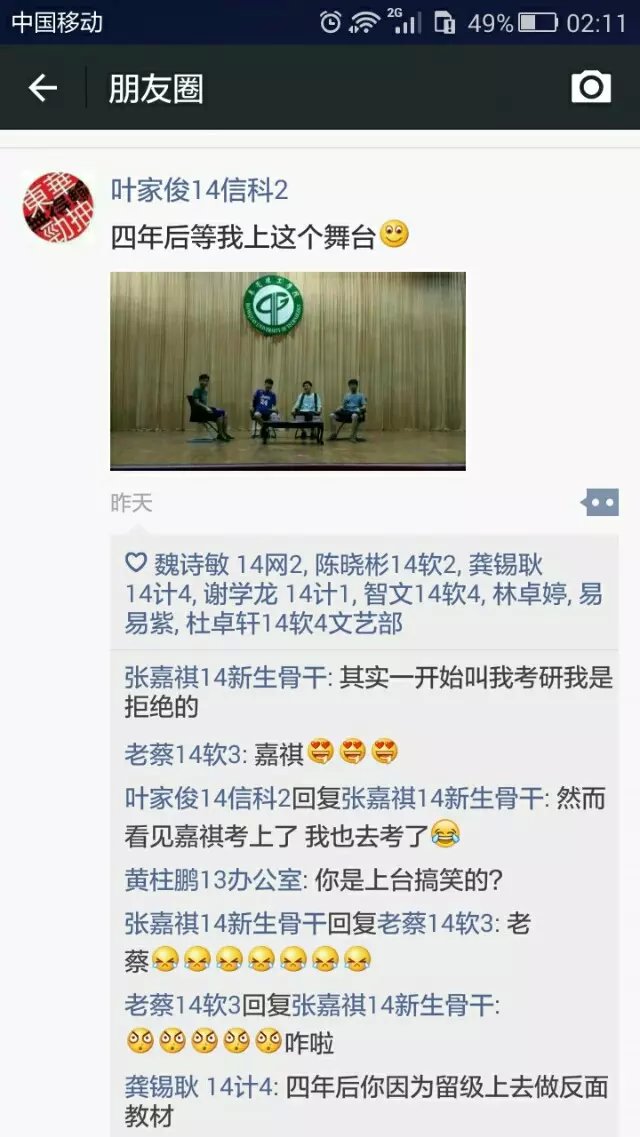Open liker 杜卓轩14软4文艺部's profile
The height and width of the screenshot is (1137, 640).
[294, 624]
